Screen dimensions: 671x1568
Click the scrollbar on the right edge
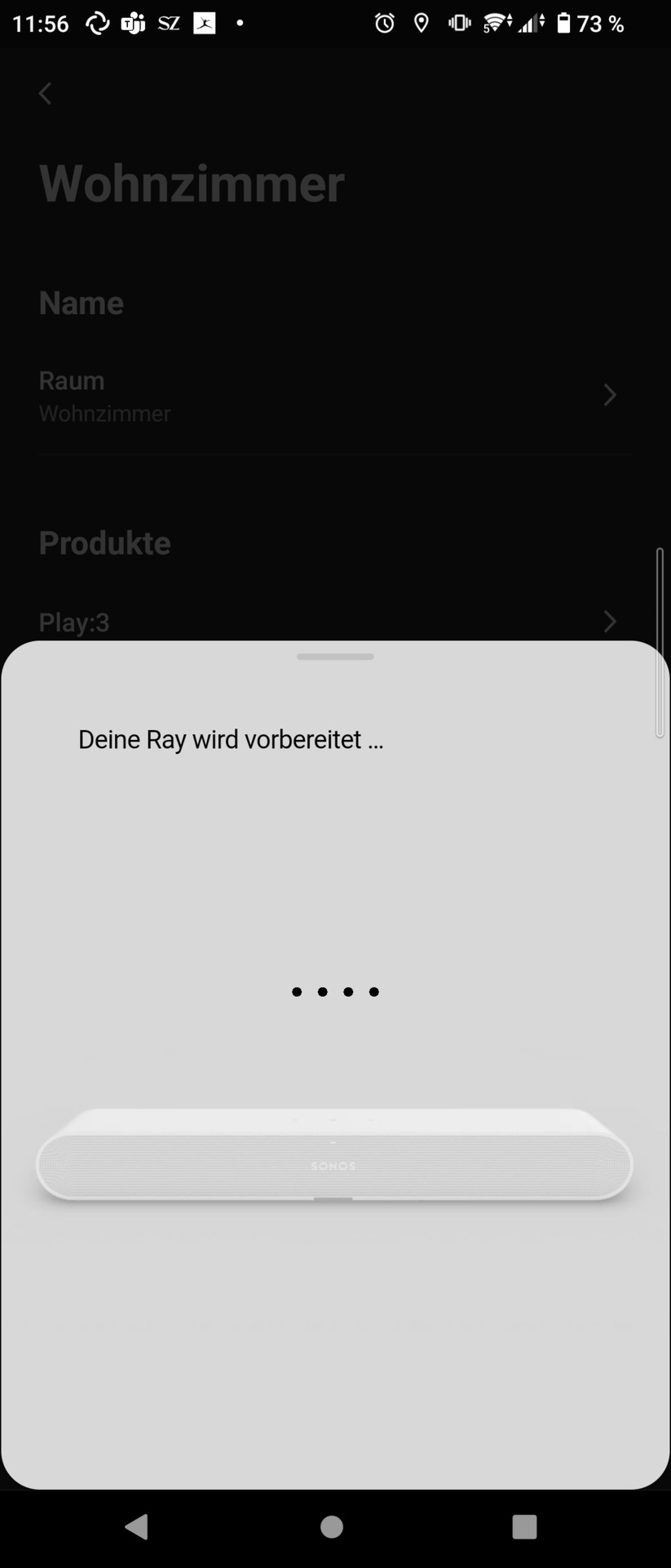pos(659,644)
